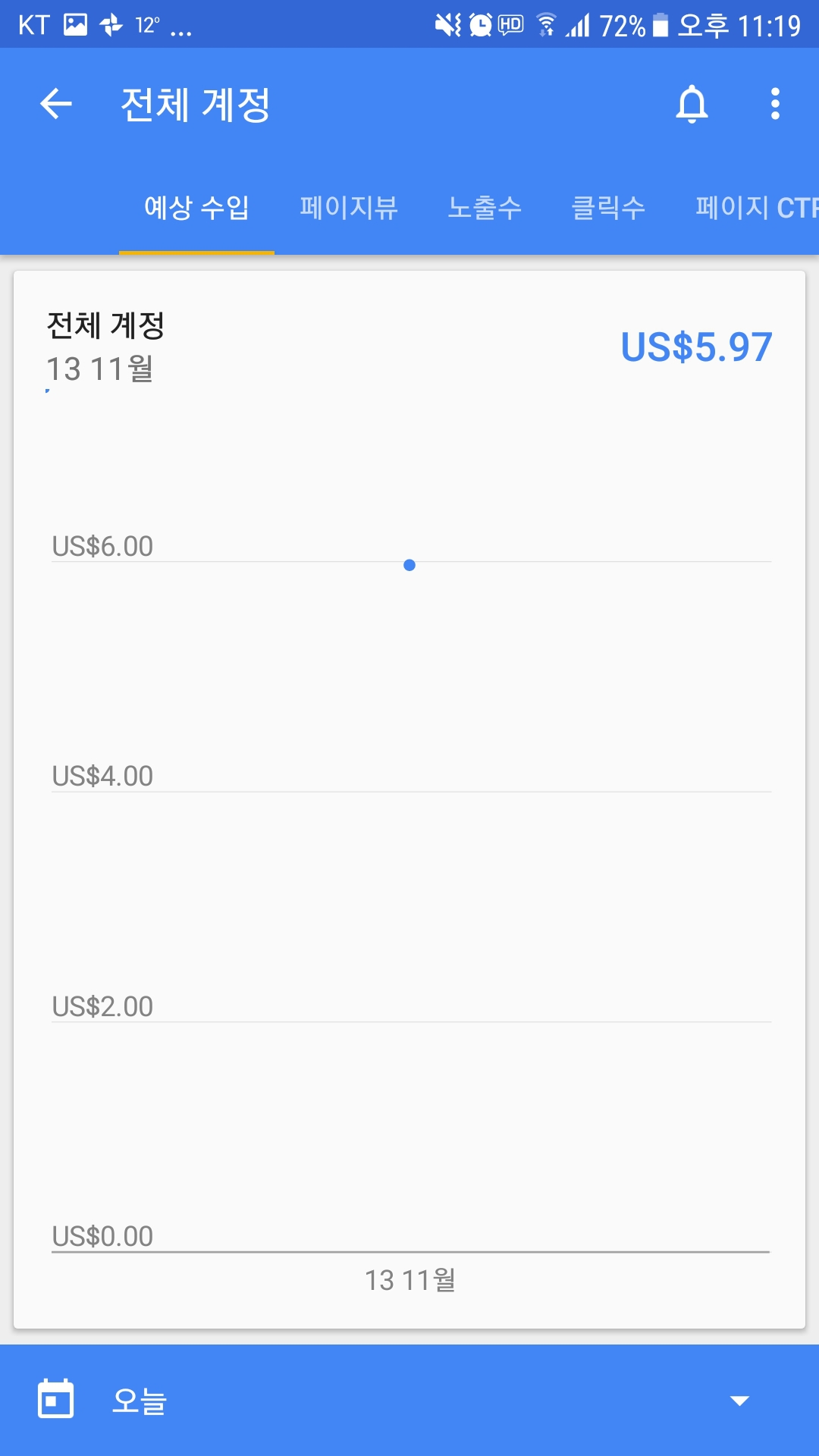Viewport: 819px width, 1456px height.
Task: Go back using the arrow icon
Action: [56, 104]
